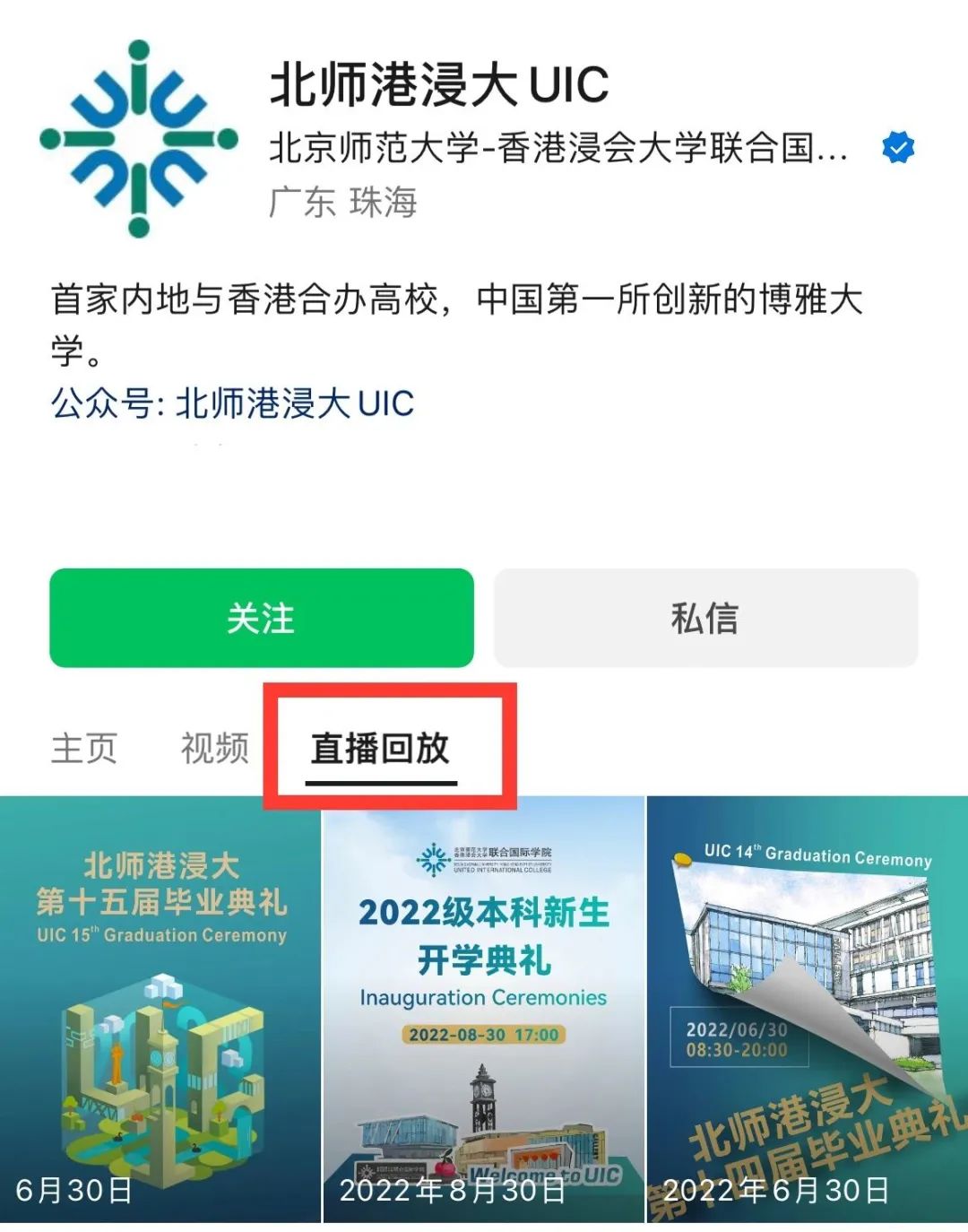Open the 2022级本科新生开学典礼 replay

(484, 1009)
